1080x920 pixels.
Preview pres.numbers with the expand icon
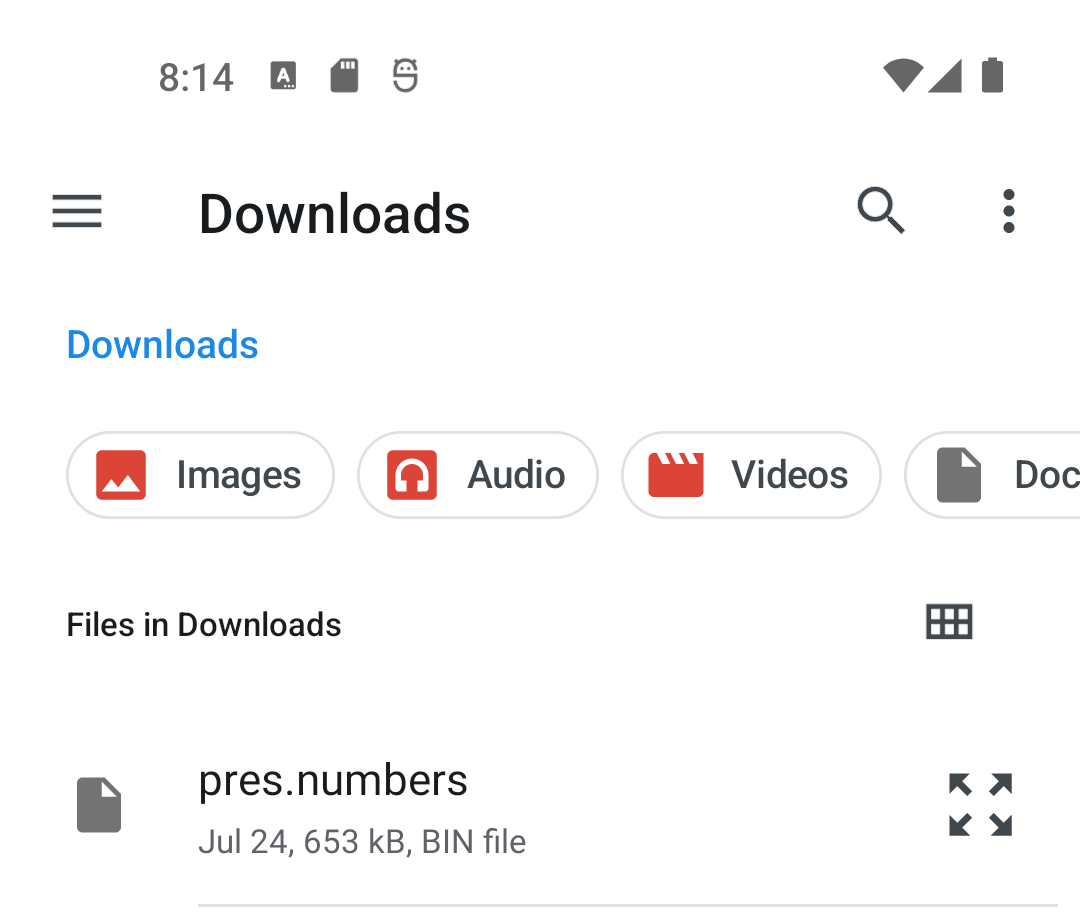tap(980, 804)
